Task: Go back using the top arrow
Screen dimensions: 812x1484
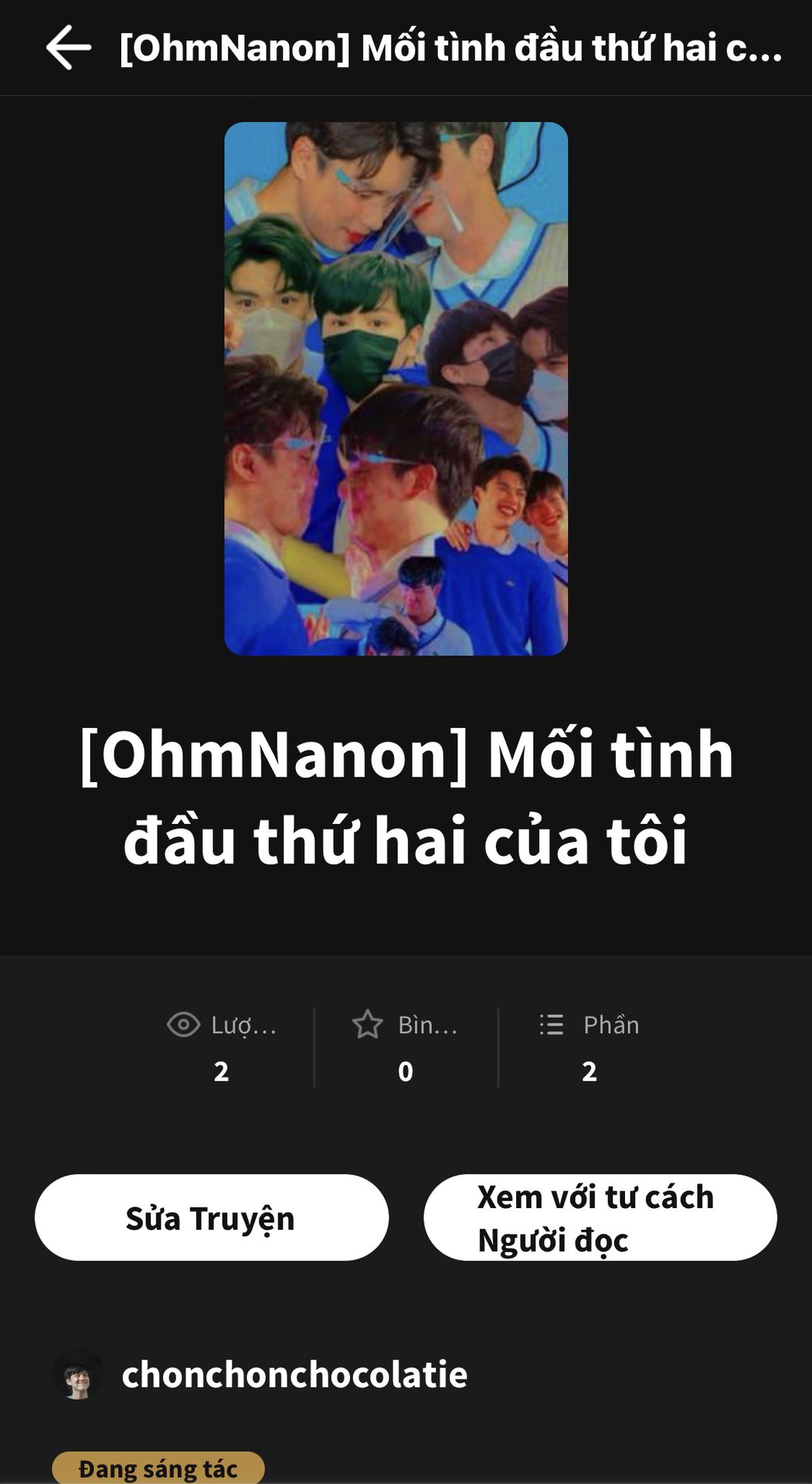Action: [69, 48]
